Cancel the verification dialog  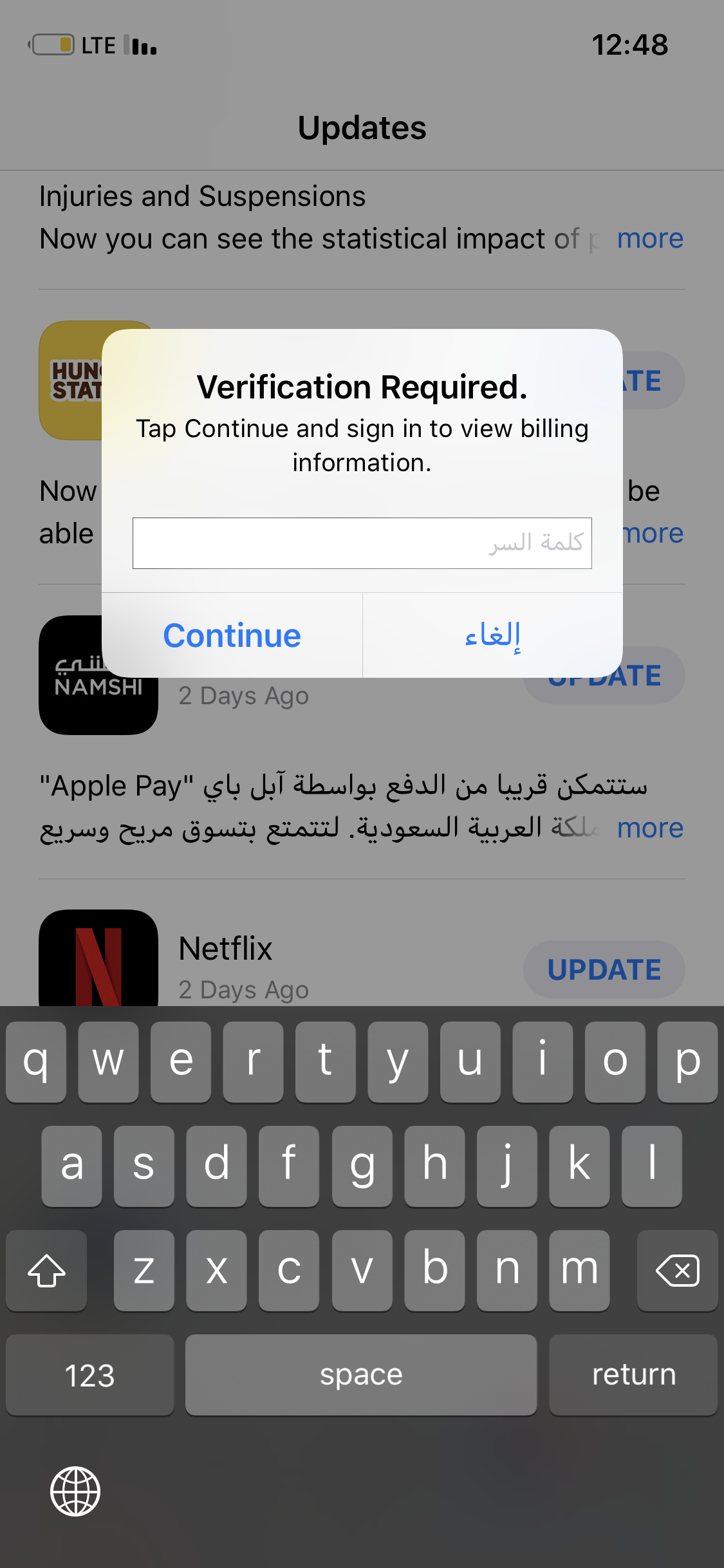coord(492,635)
